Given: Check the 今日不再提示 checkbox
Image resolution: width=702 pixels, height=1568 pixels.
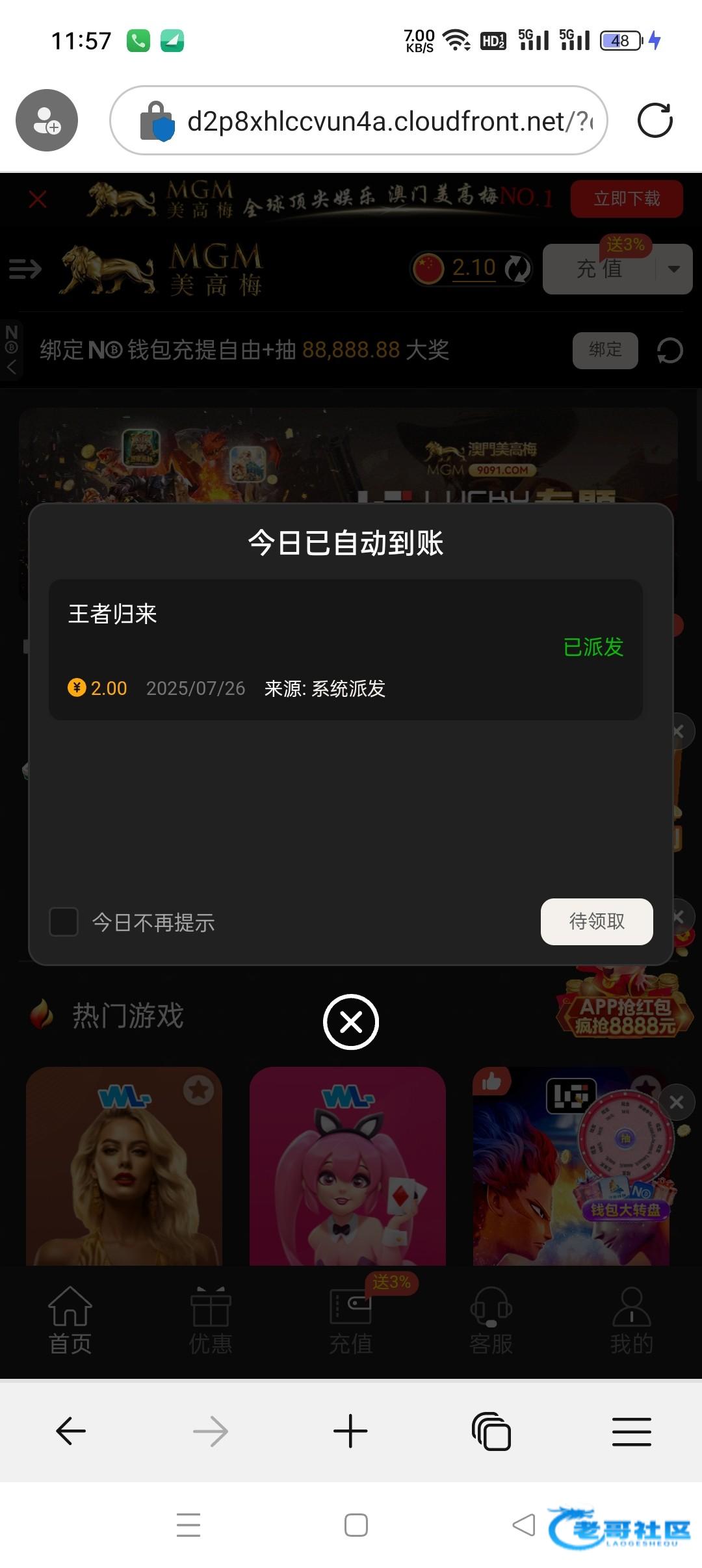Looking at the screenshot, I should coord(64,922).
